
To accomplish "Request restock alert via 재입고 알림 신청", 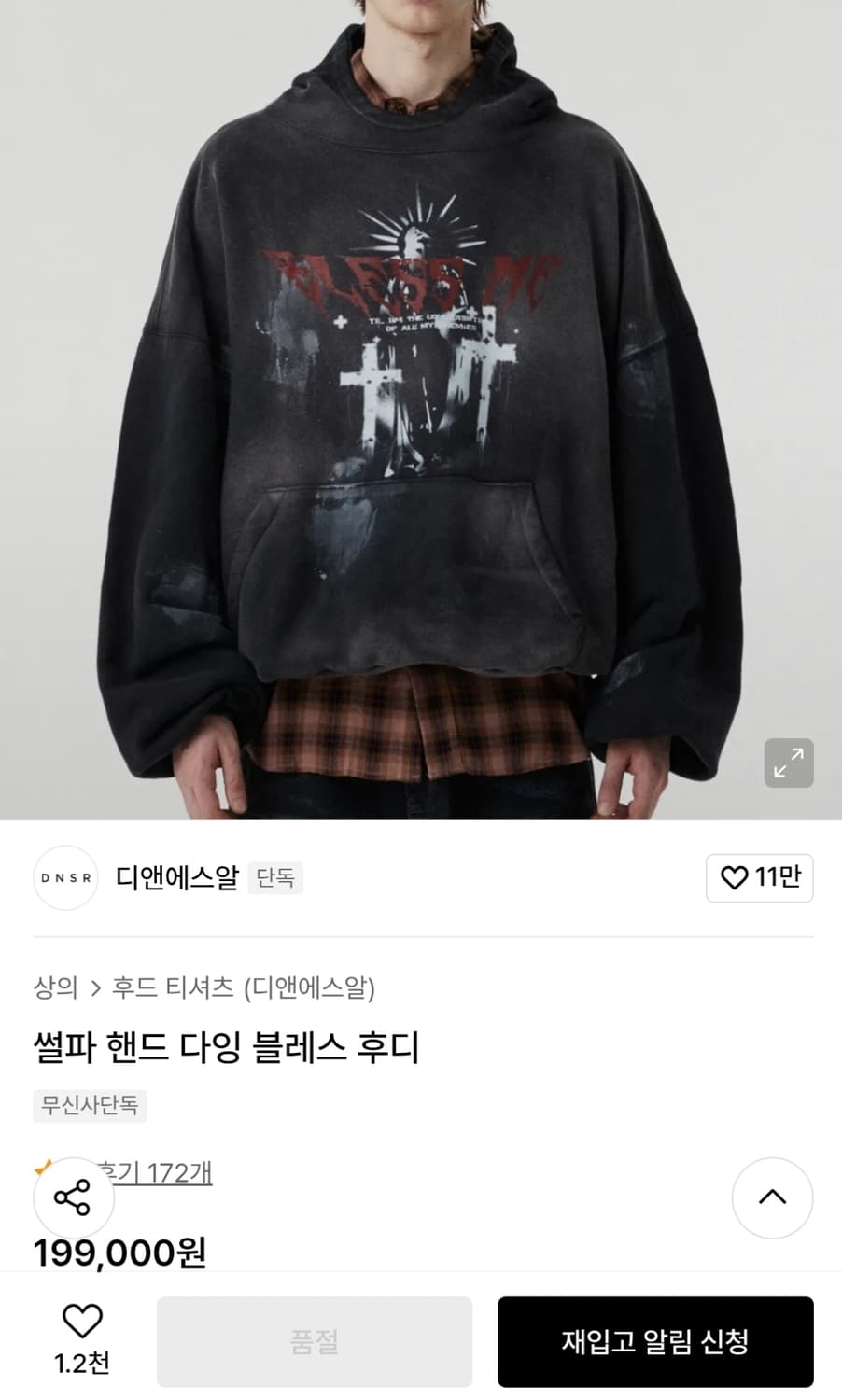I will 654,1341.
